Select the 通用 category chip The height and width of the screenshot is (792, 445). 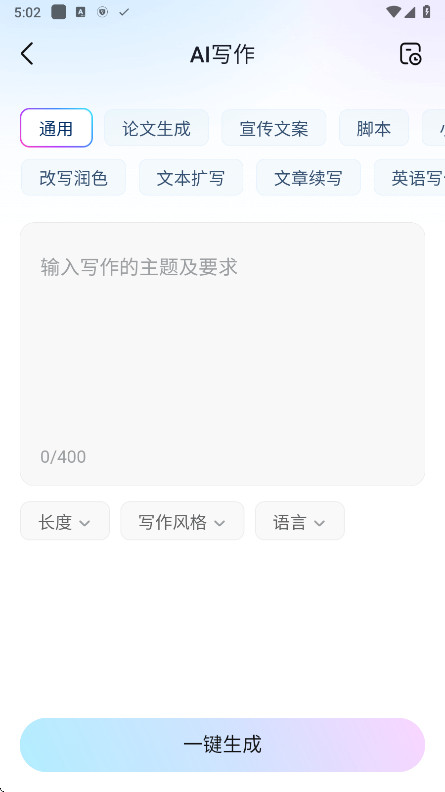[x=56, y=128]
